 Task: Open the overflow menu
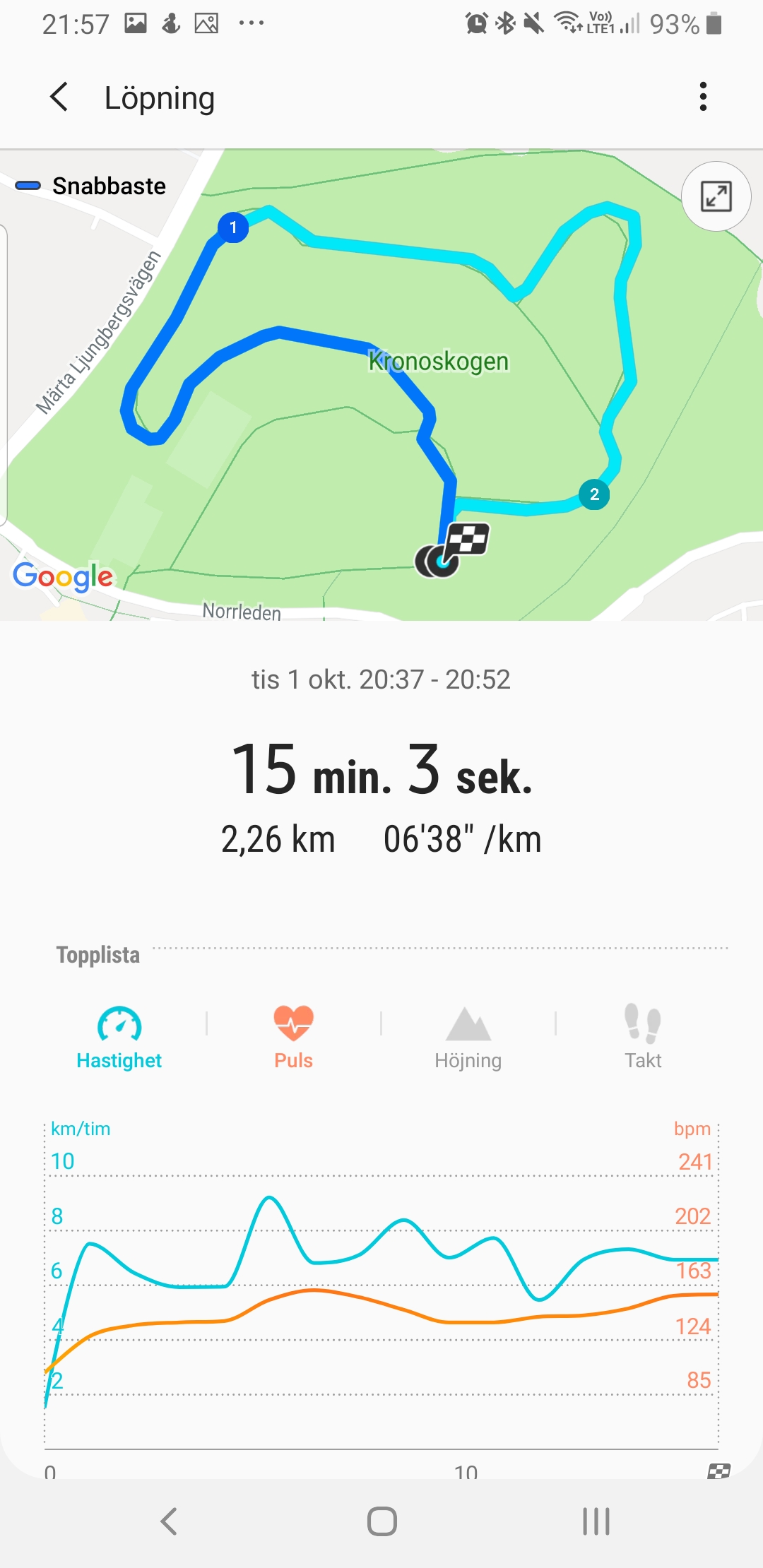(702, 97)
